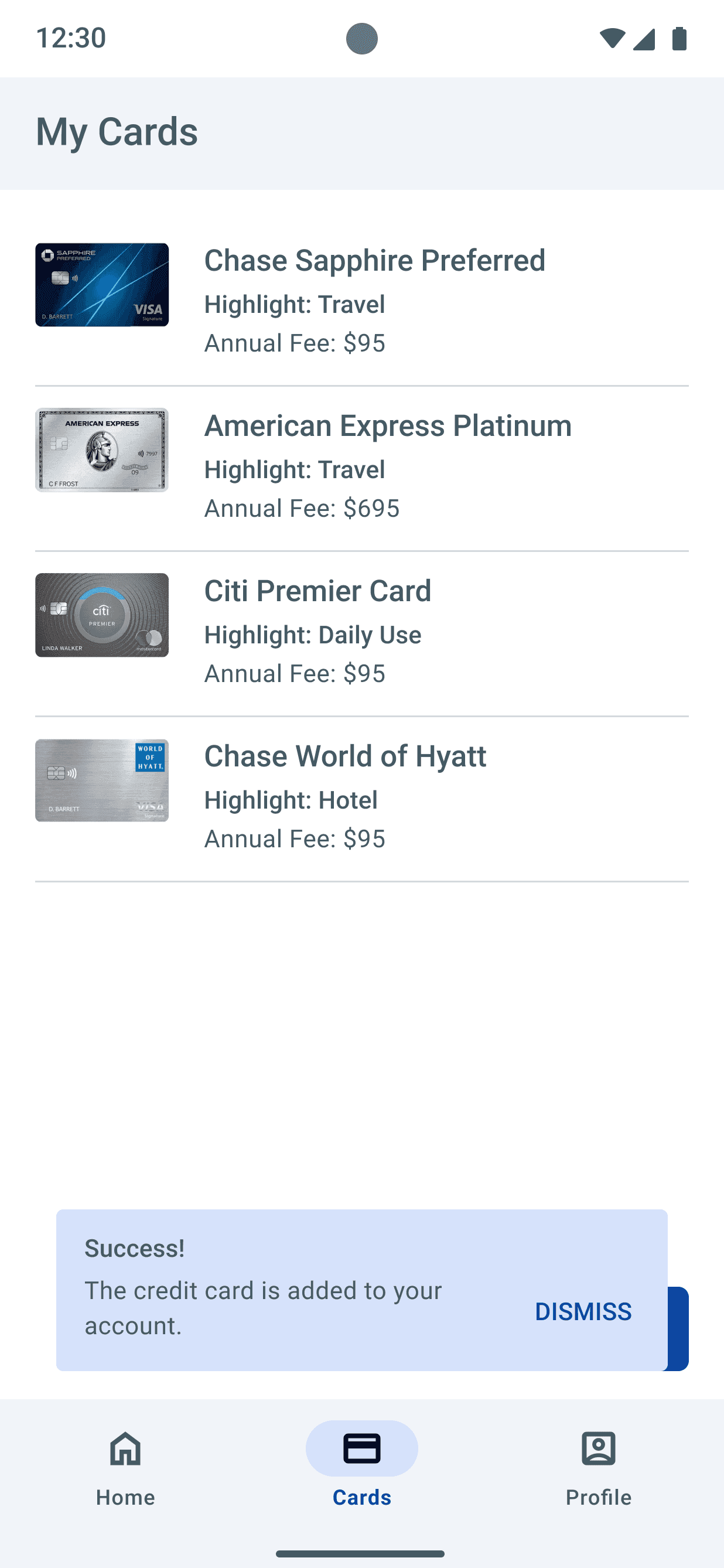Open the Chase Sapphire Preferred card

(361, 301)
